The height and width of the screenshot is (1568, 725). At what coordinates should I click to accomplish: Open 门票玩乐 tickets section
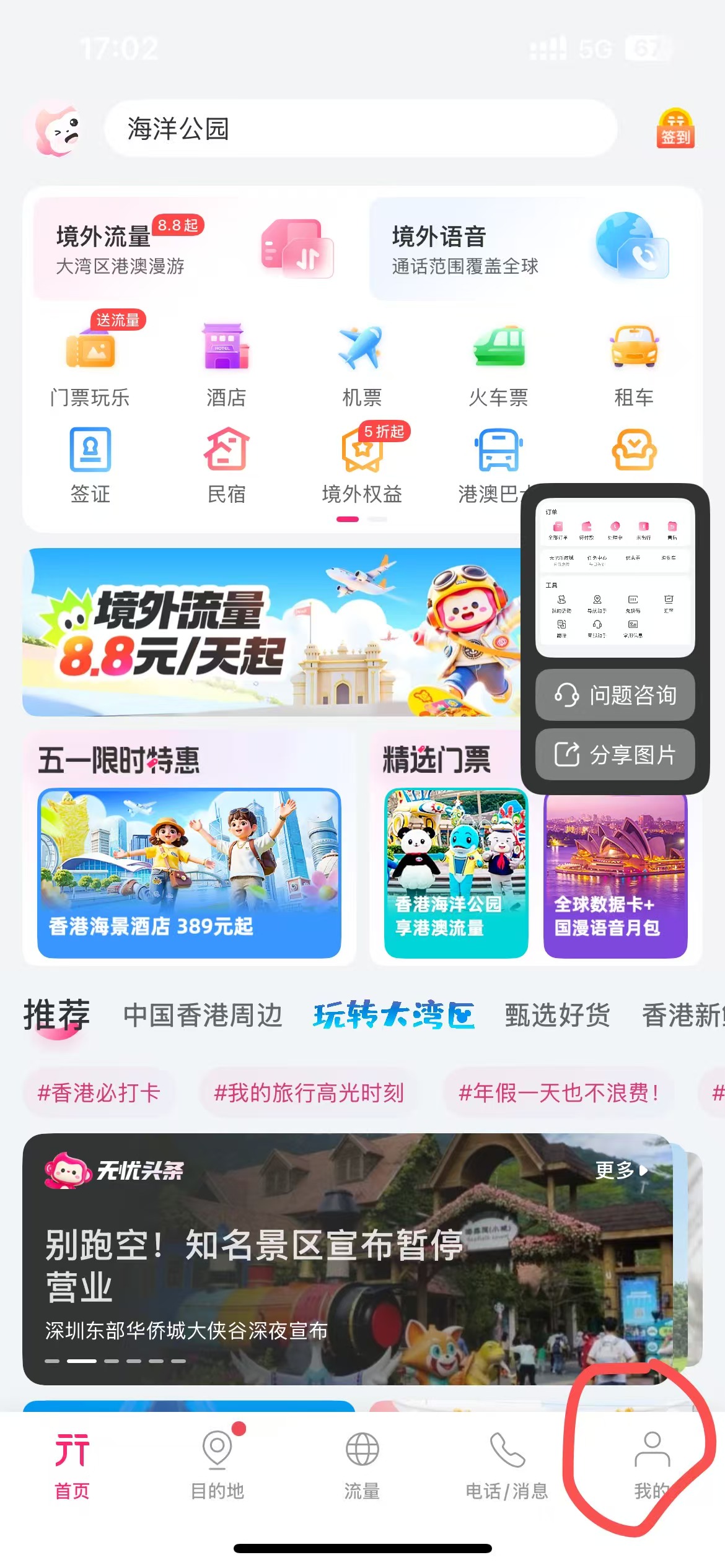tap(90, 364)
